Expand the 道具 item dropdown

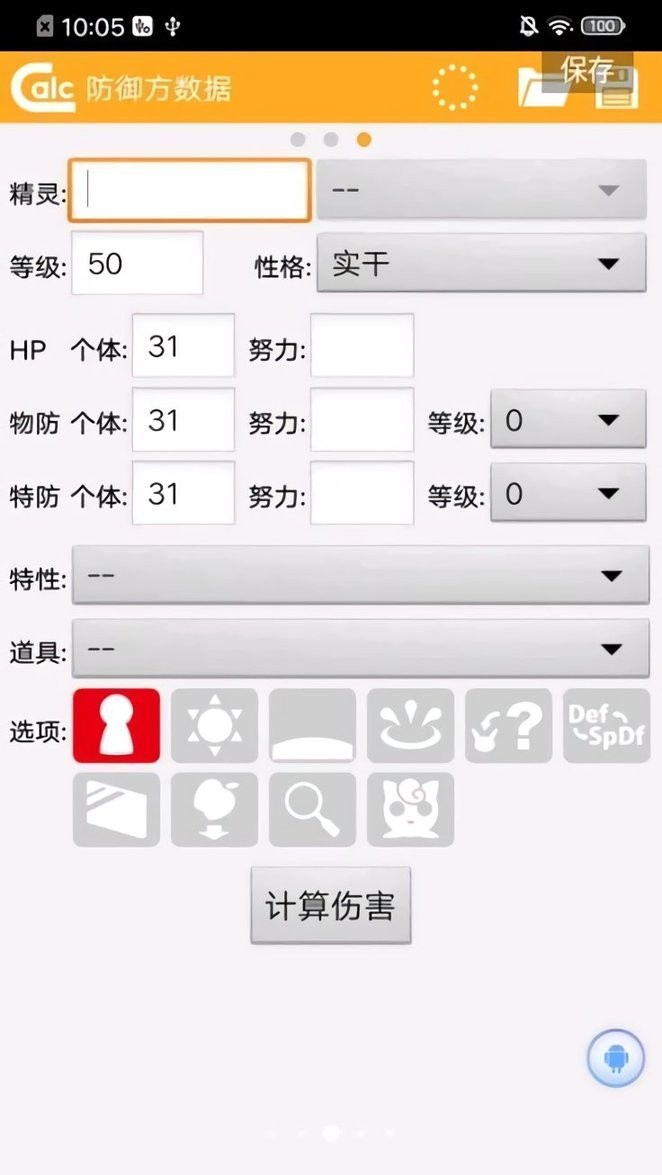point(361,648)
